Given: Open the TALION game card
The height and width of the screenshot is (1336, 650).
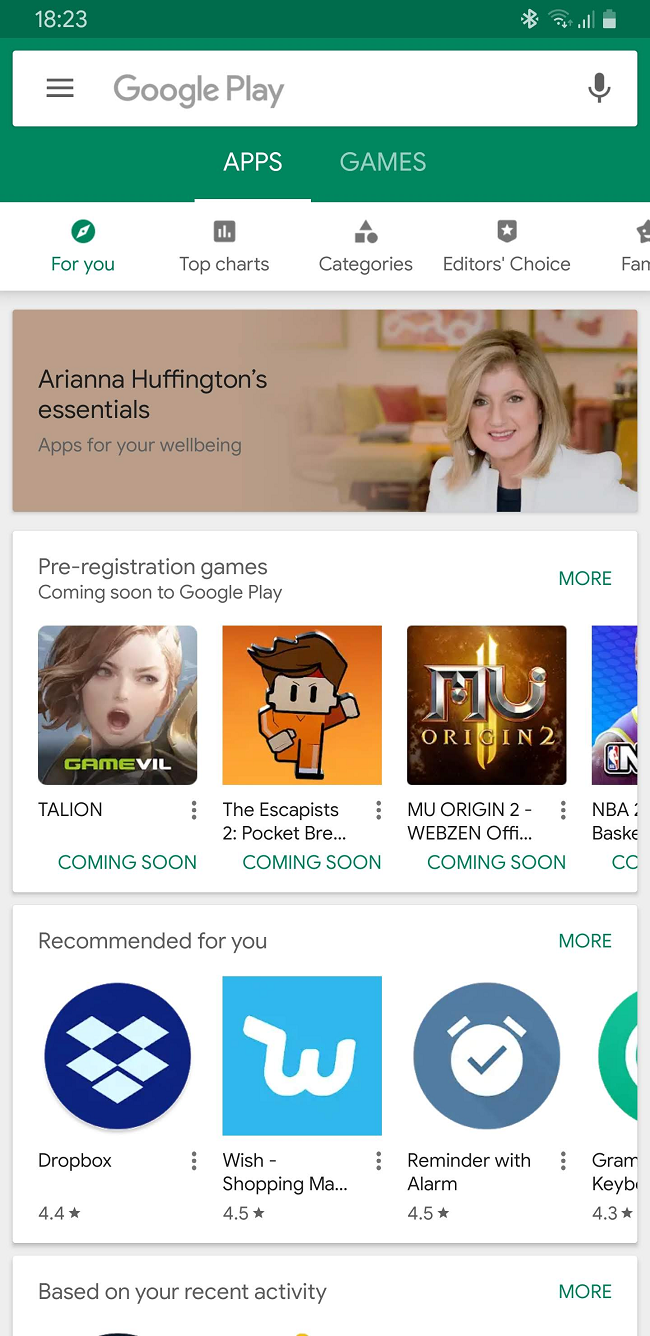Looking at the screenshot, I should [117, 705].
